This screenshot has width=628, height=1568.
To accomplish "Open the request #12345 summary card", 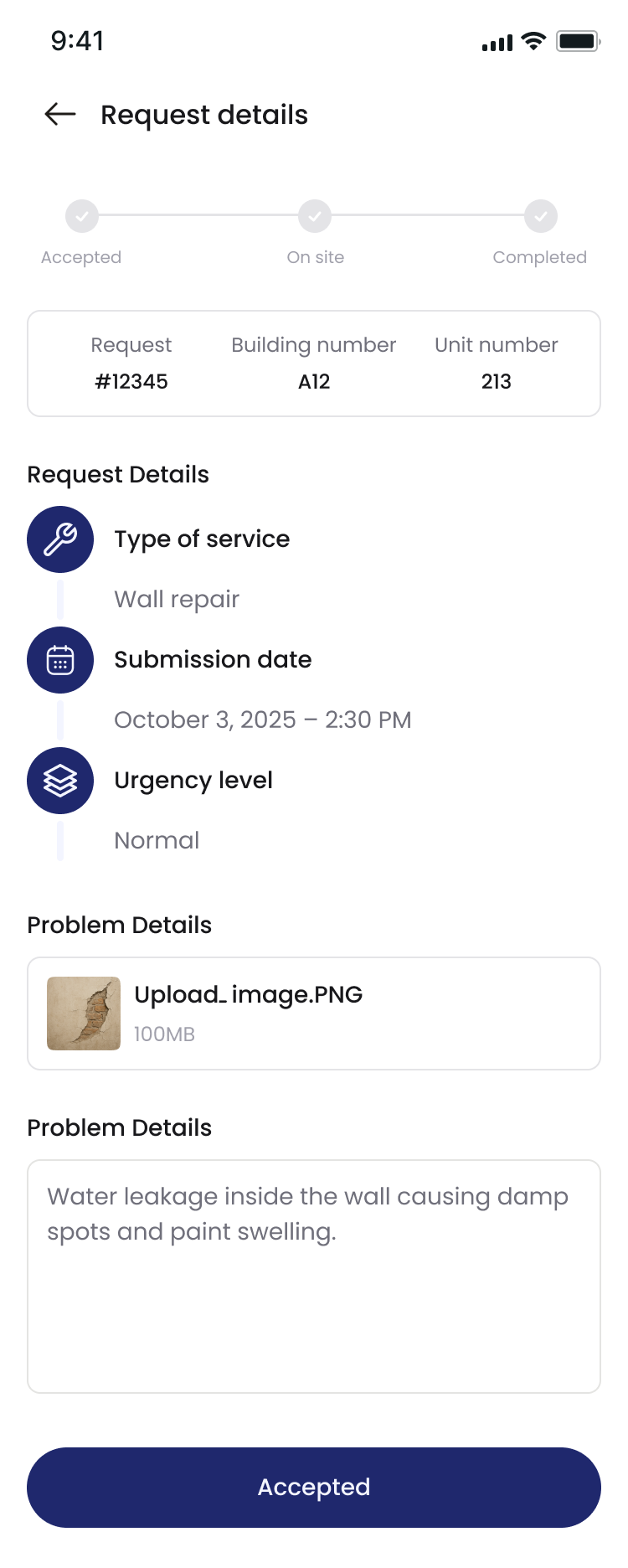I will pos(314,363).
